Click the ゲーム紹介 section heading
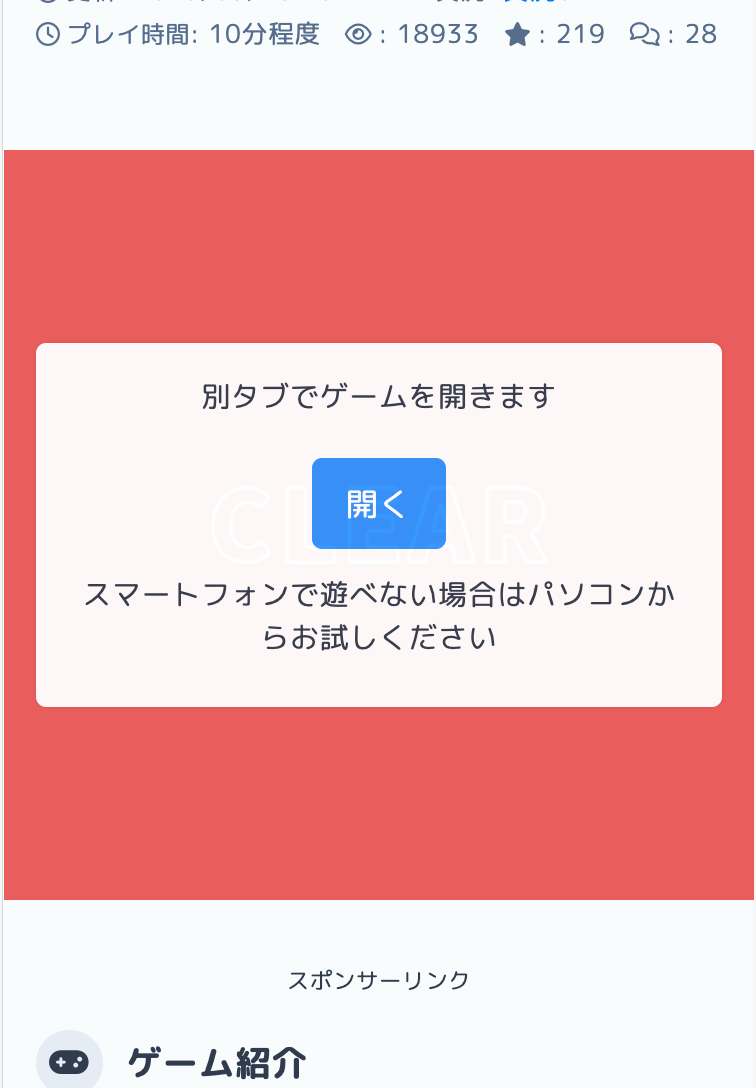The height and width of the screenshot is (1088, 756). click(x=216, y=1061)
